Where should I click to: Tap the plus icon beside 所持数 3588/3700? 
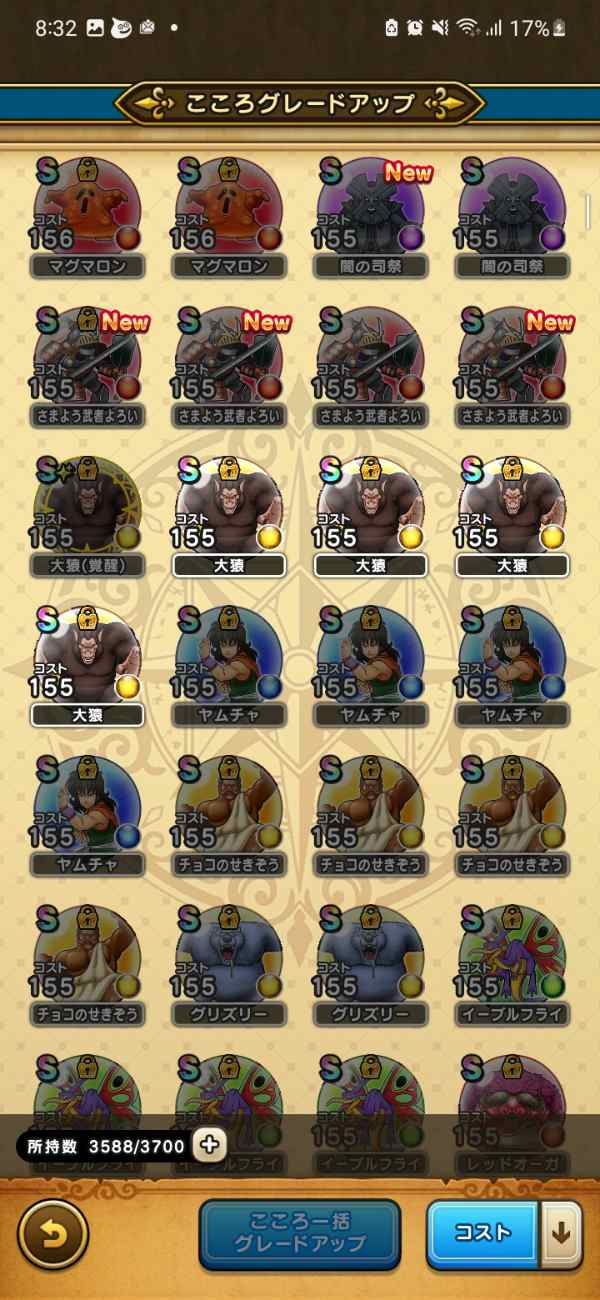point(209,1145)
